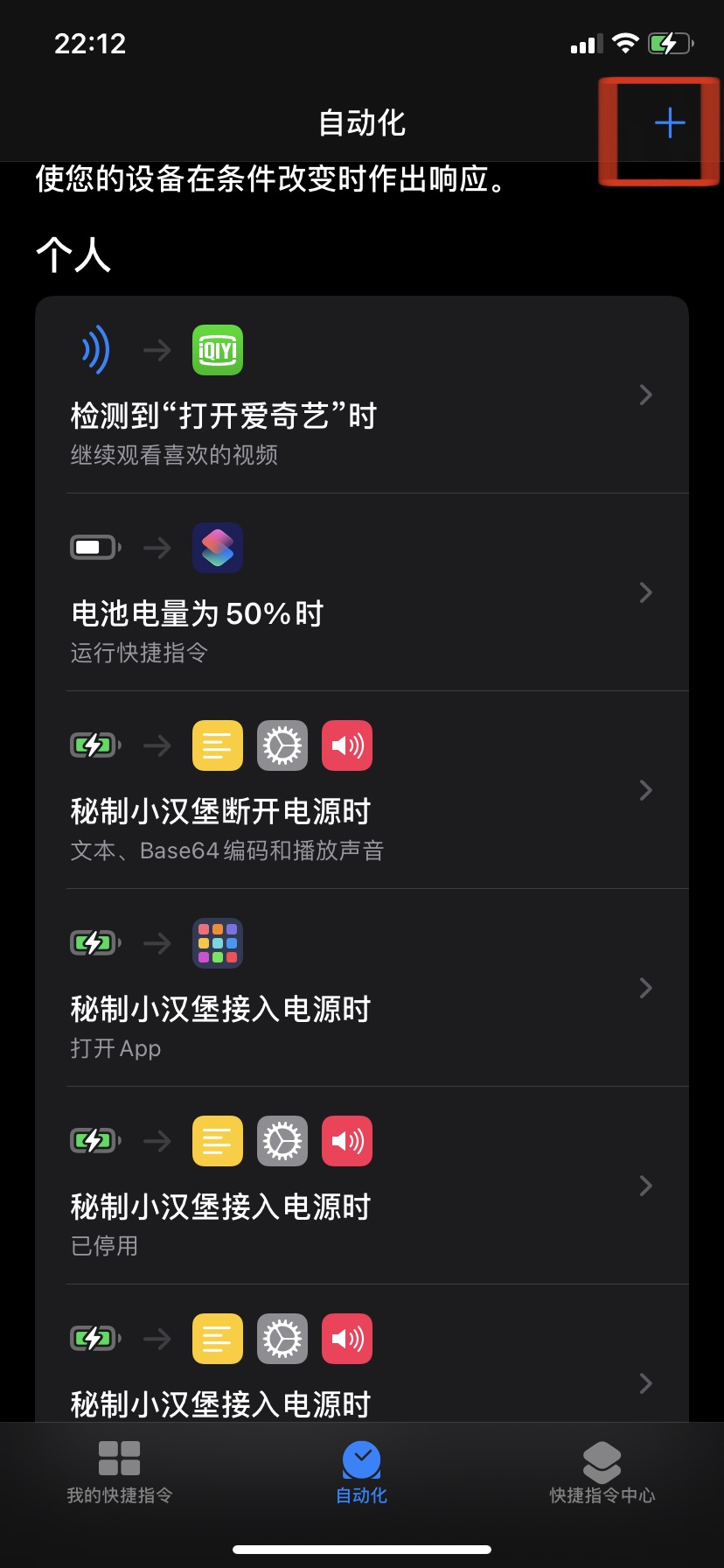Viewport: 724px width, 1568px height.
Task: Tap the gear Base64 icon in 秘制小汉堡断开电源时
Action: point(282,745)
